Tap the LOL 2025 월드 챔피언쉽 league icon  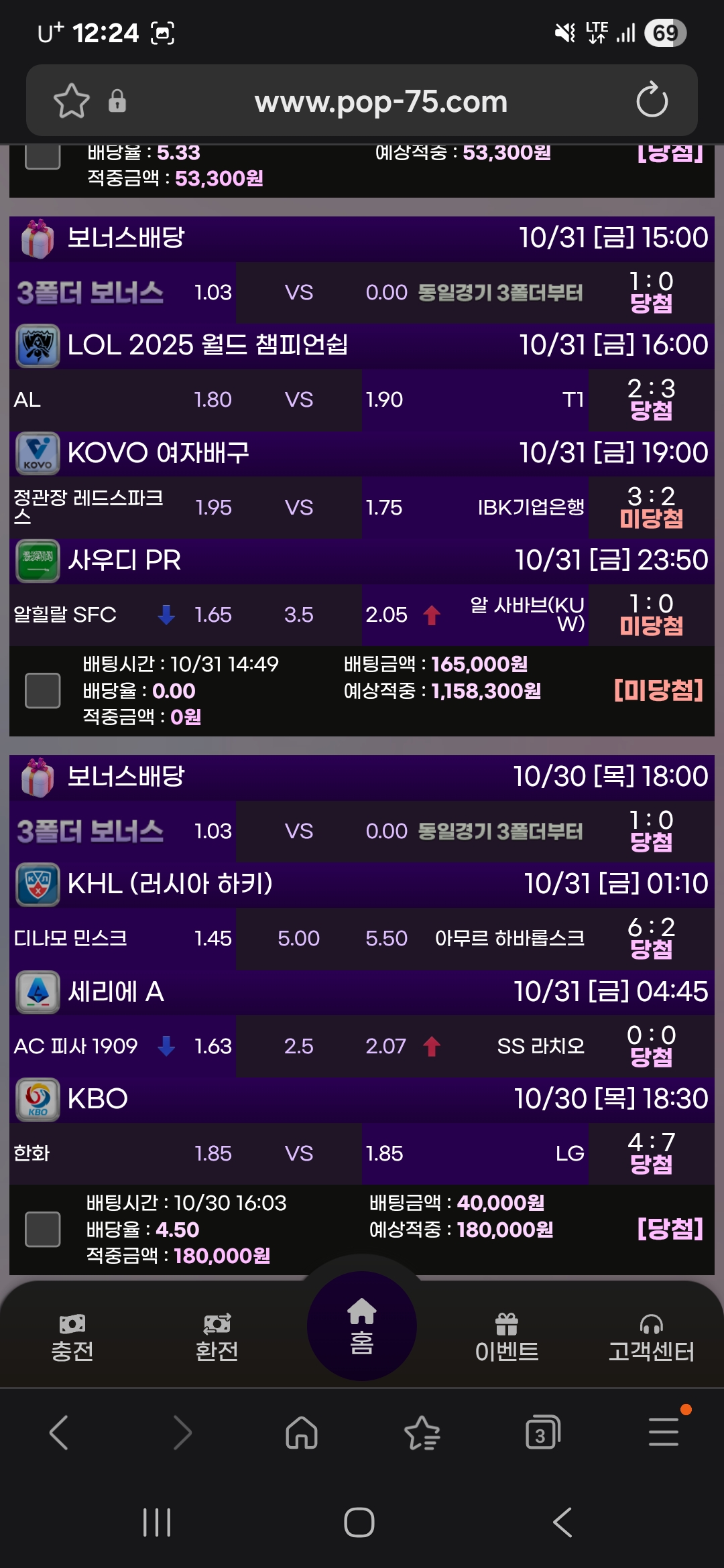(37, 346)
